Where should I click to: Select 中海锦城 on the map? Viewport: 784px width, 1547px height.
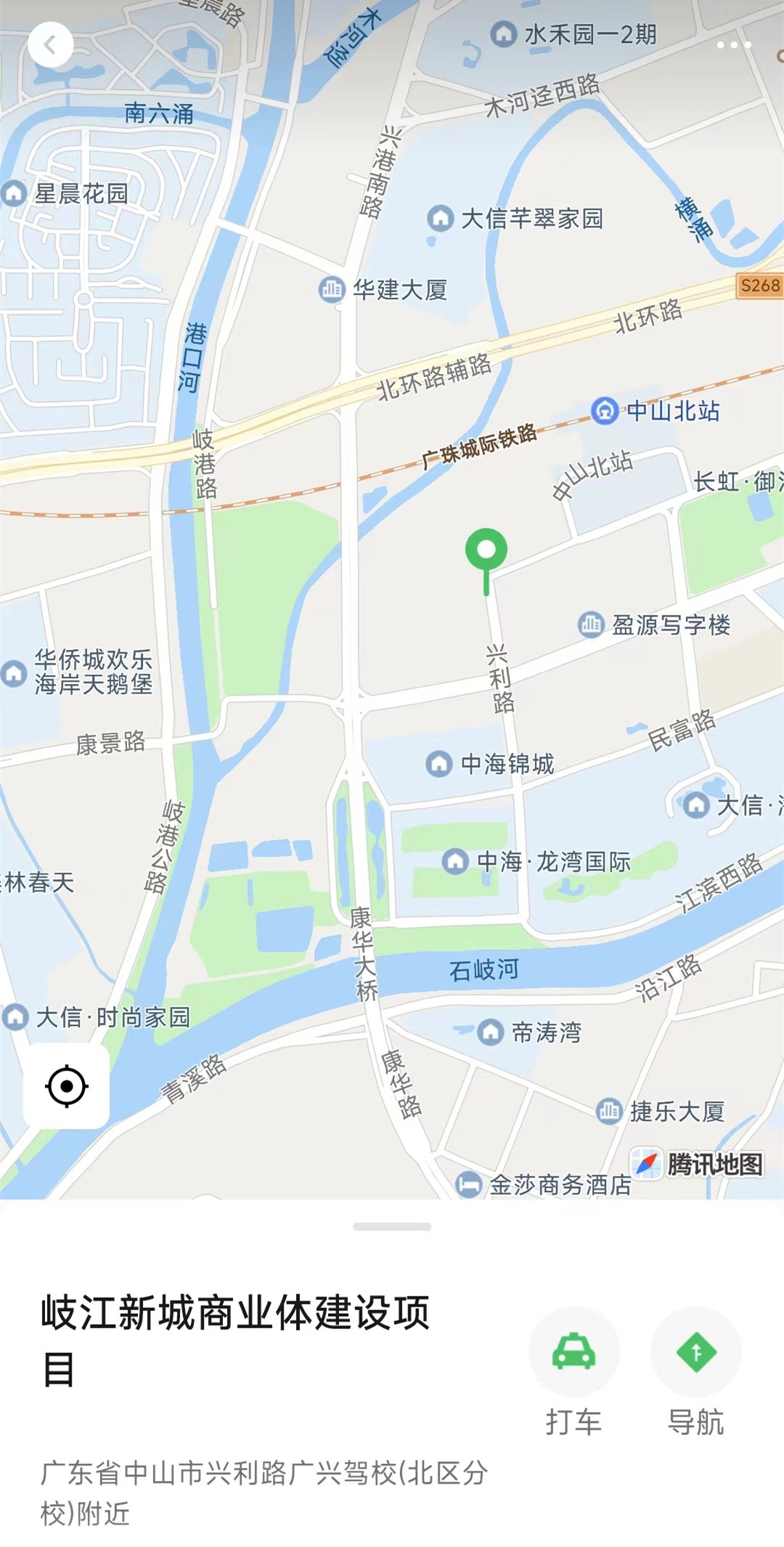coord(490,764)
